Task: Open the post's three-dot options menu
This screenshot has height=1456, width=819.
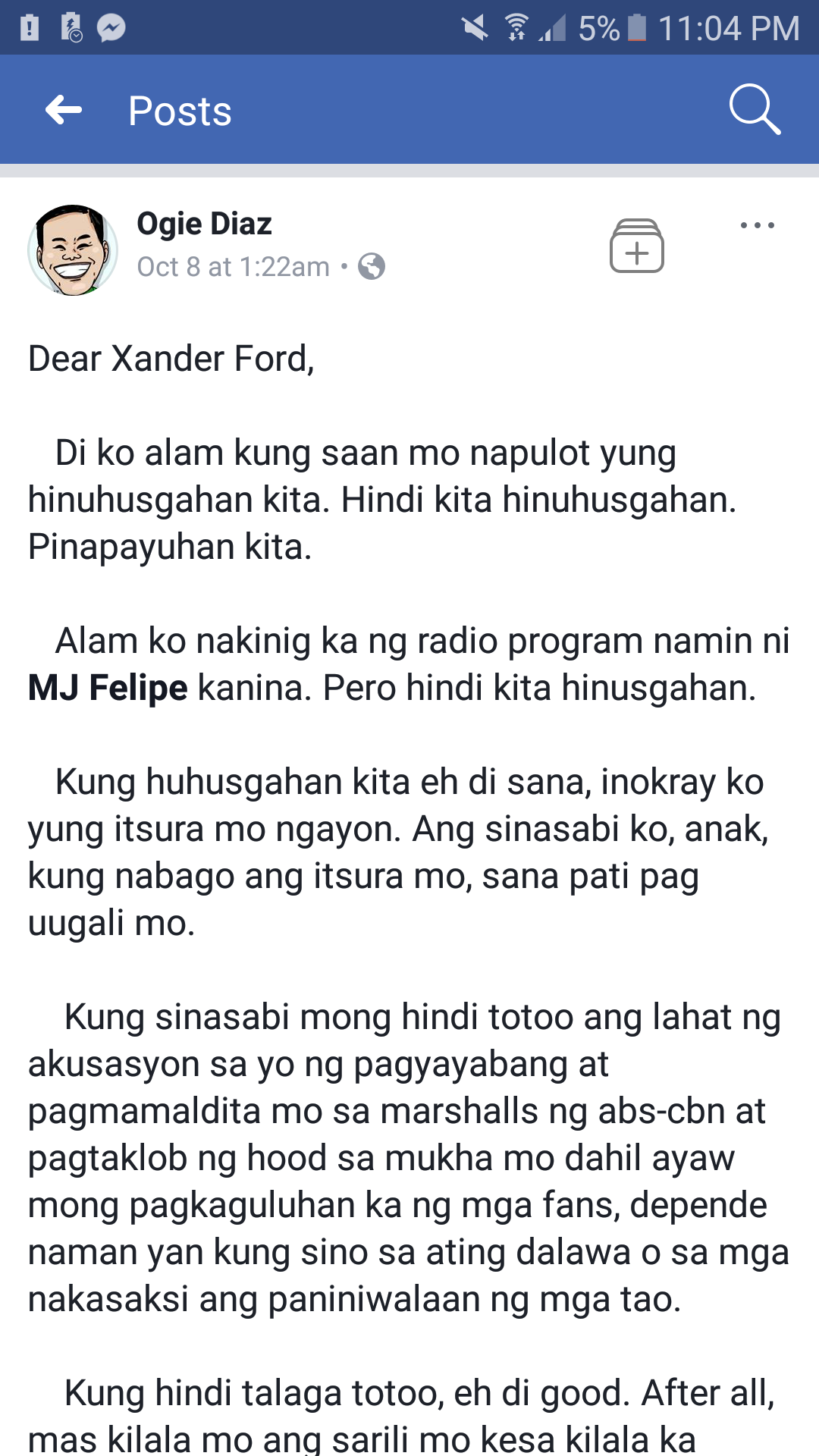Action: coord(757,225)
